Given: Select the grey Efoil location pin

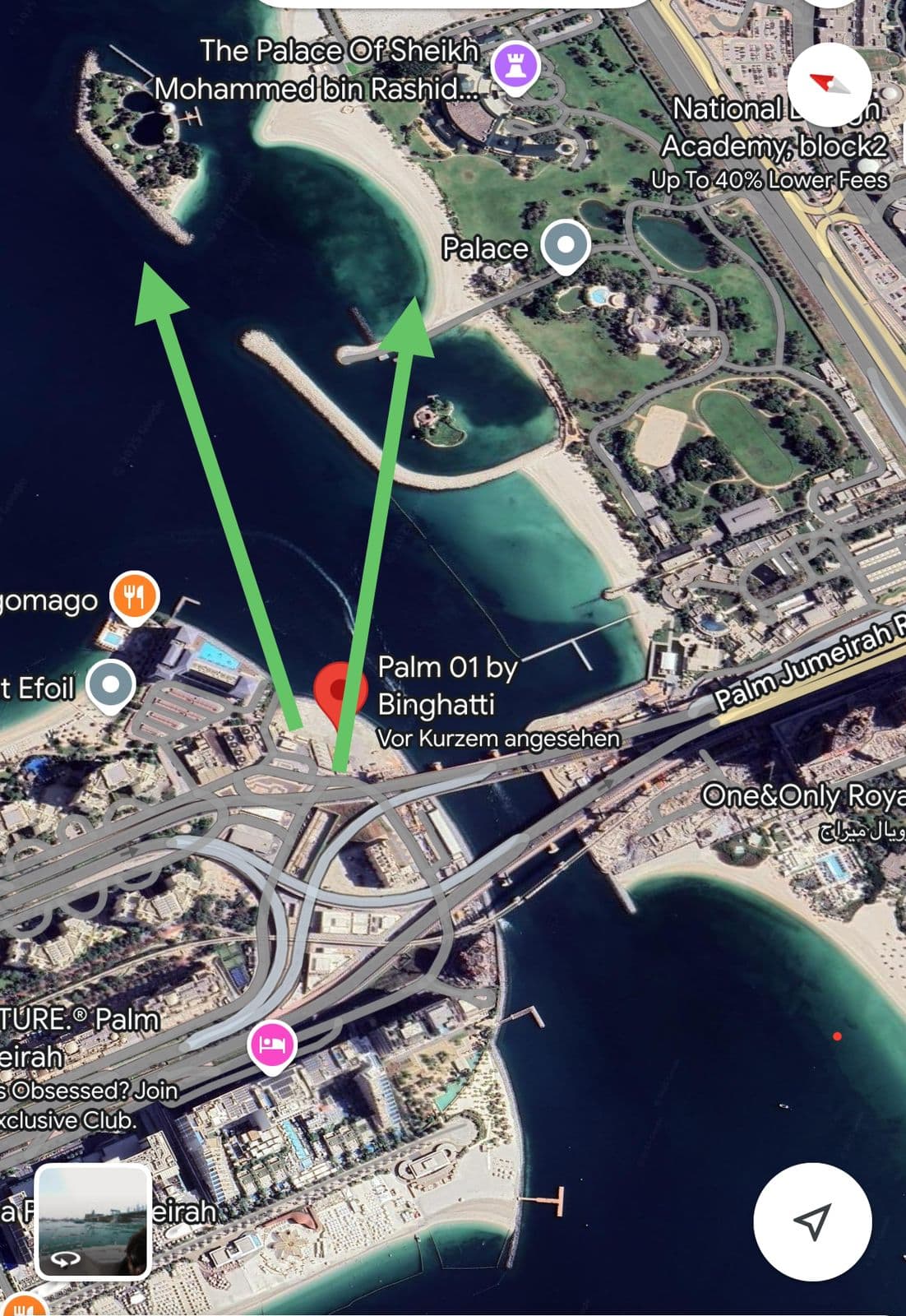Looking at the screenshot, I should tap(111, 684).
